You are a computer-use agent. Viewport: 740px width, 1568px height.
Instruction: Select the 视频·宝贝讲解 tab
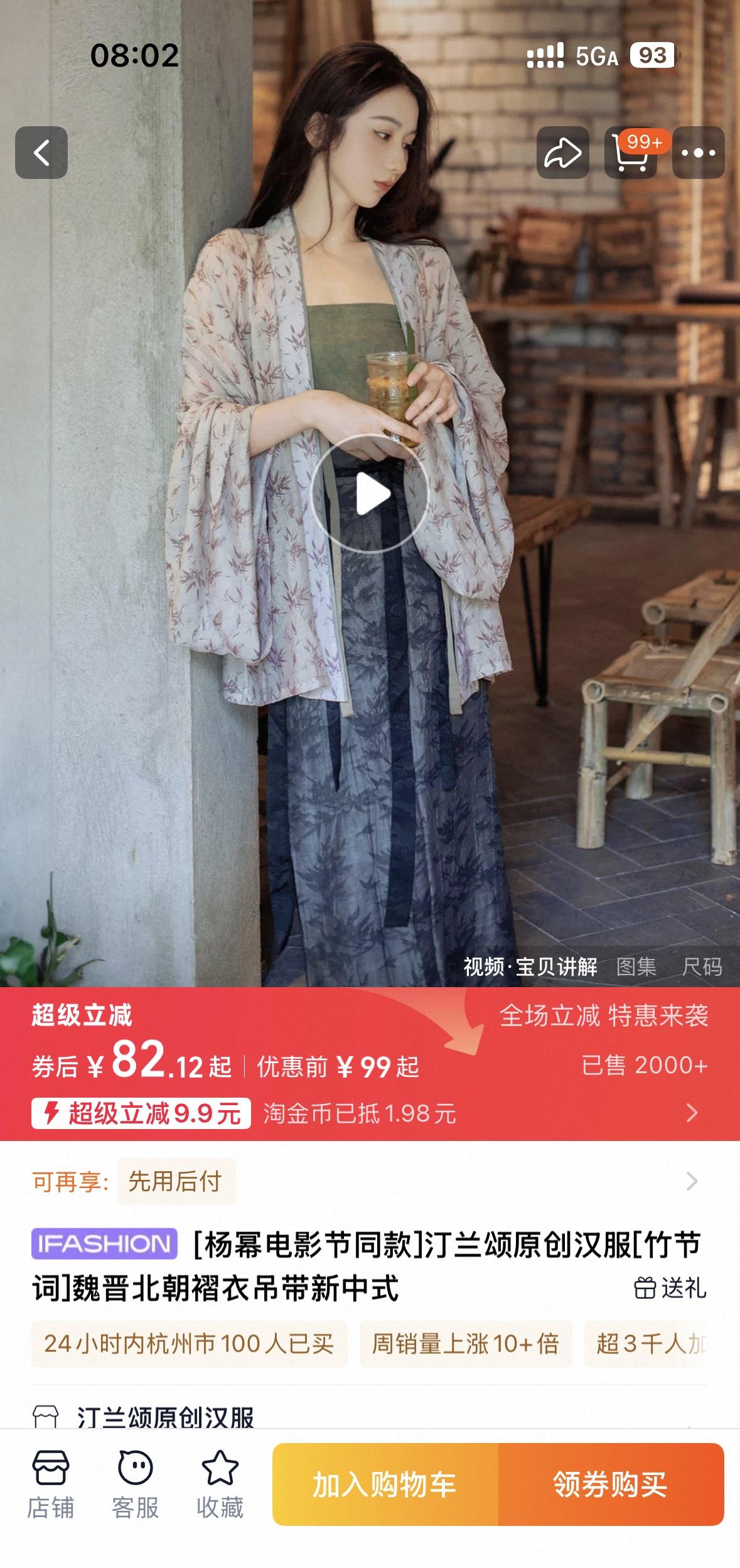pos(530,966)
